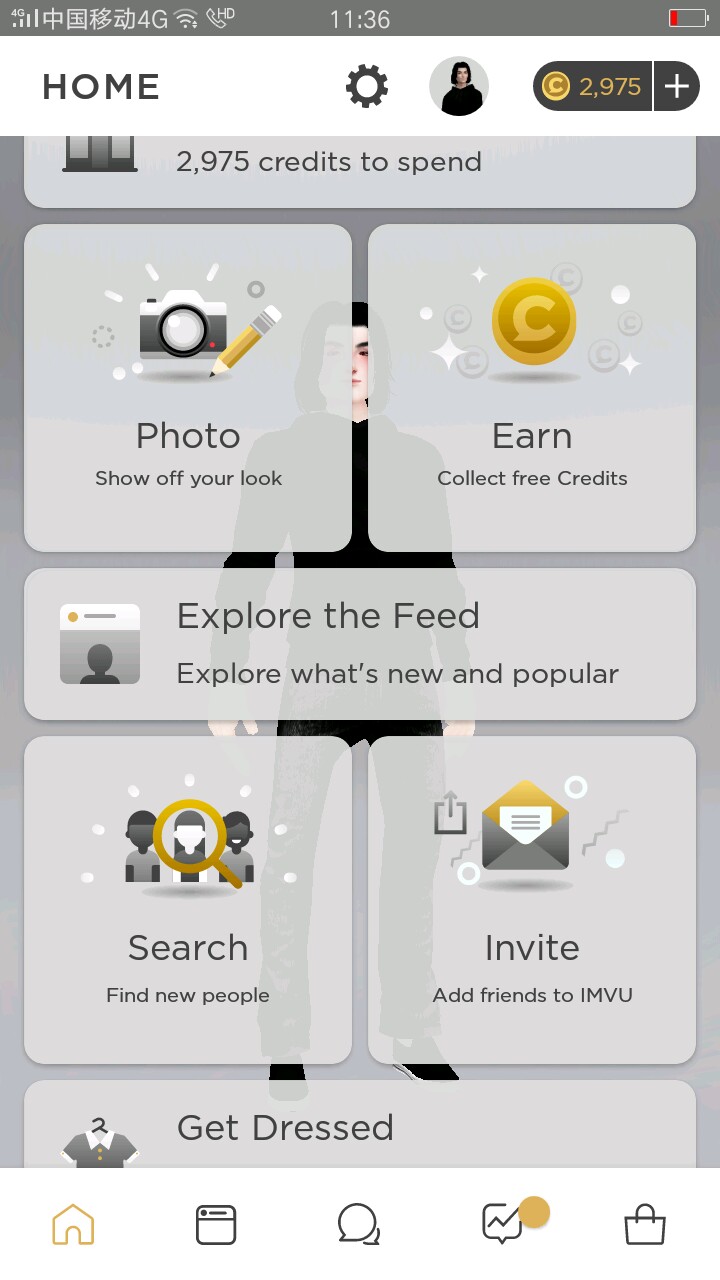
Task: Open the settings gear
Action: pos(367,87)
